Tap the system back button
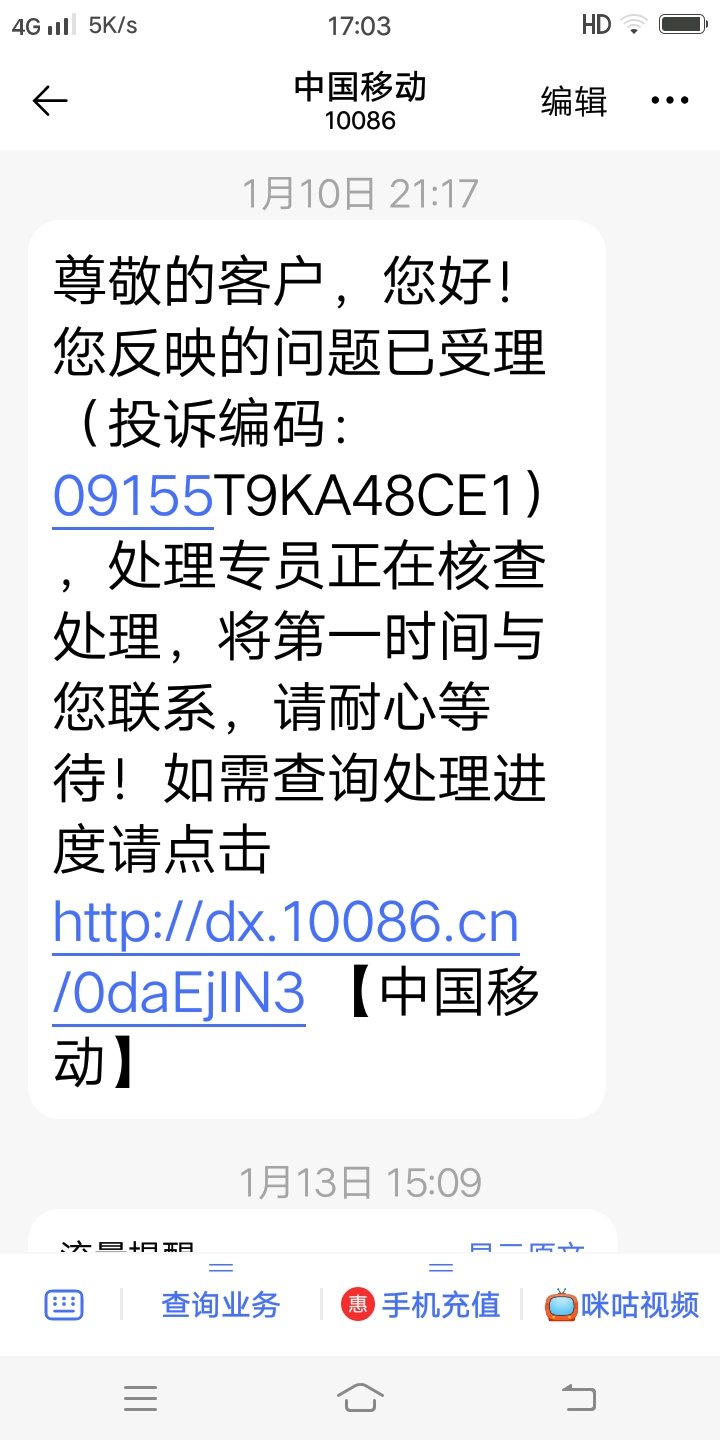The image size is (720, 1440). pos(578,1397)
